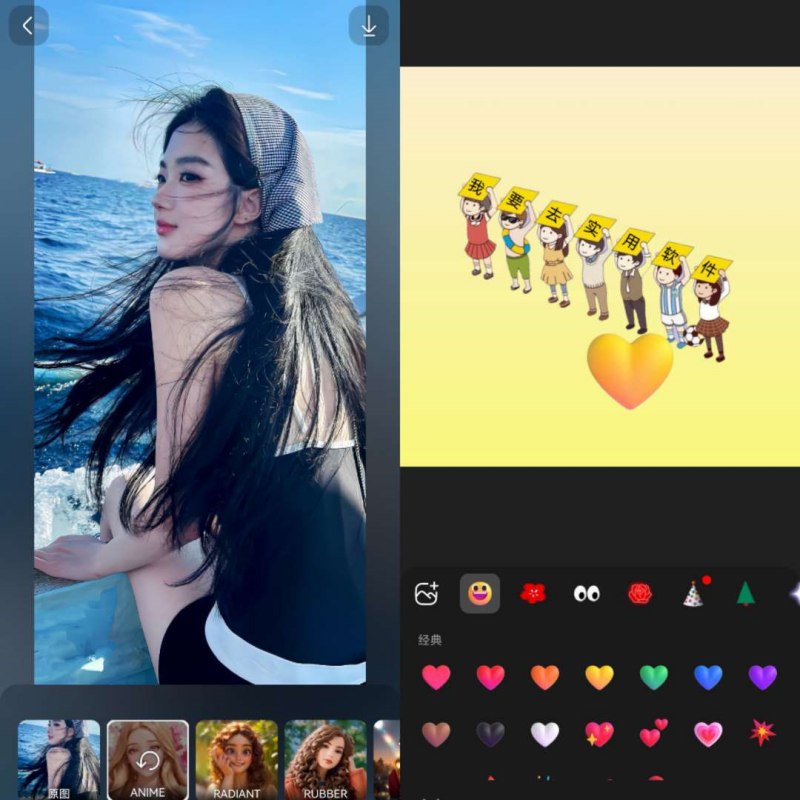
Task: Apply the RUBBER style filter
Action: 325,759
